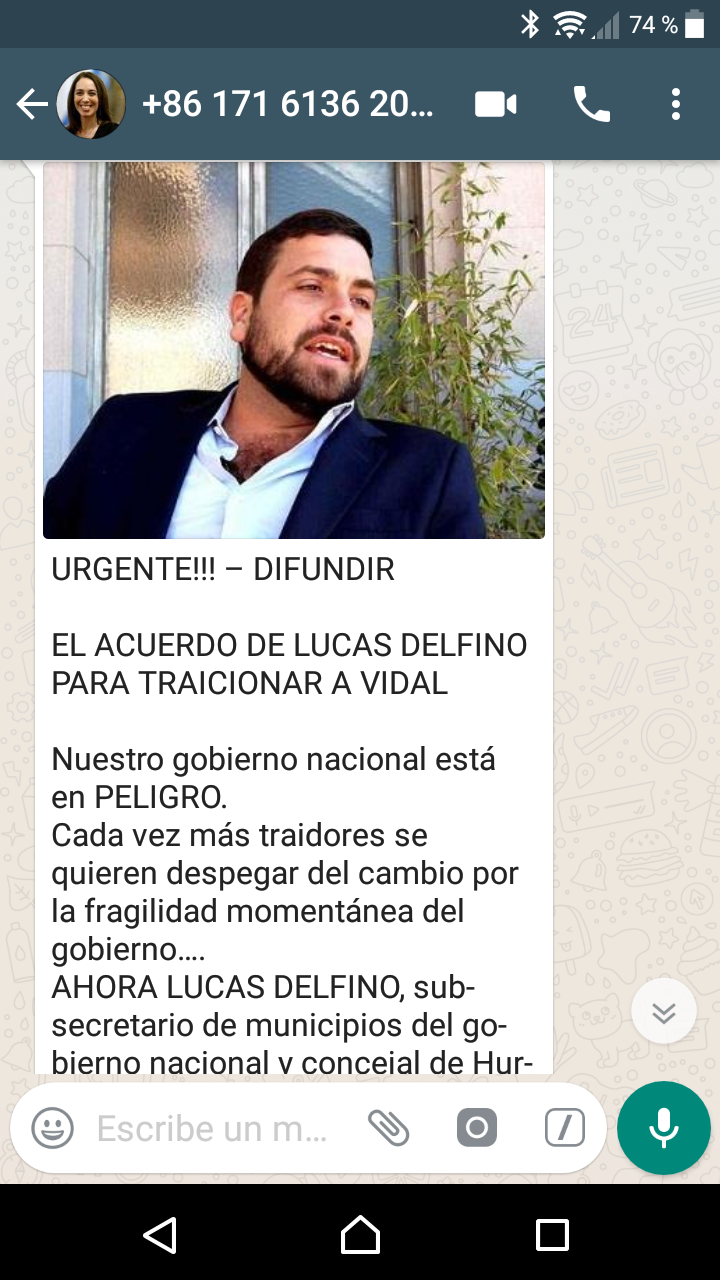Tap the slash shortcut icon

[x=565, y=1129]
